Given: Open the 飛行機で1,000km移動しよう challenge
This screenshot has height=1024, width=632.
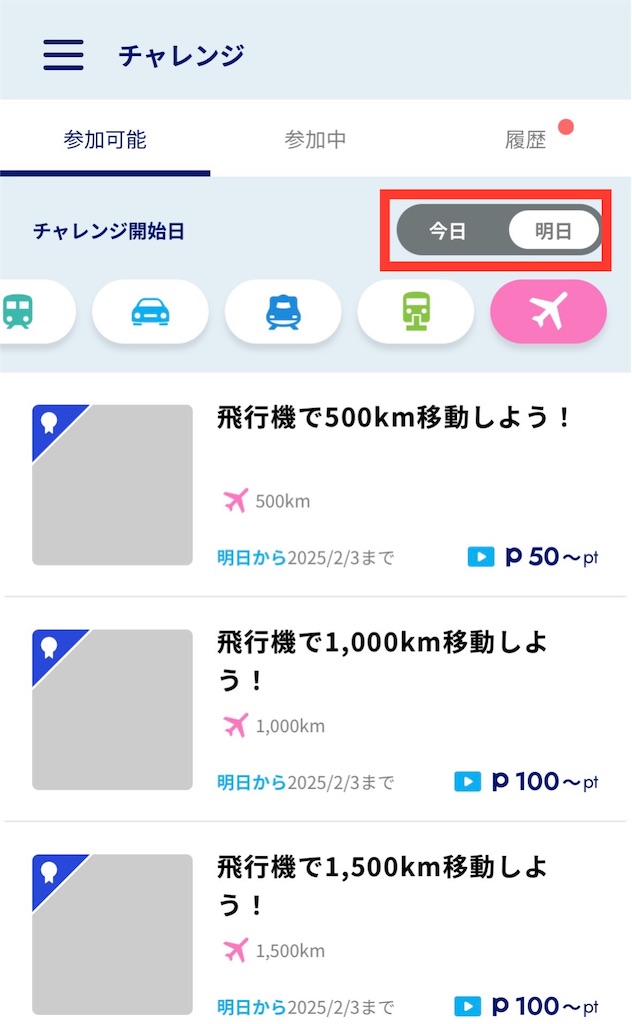Looking at the screenshot, I should click(x=316, y=709).
